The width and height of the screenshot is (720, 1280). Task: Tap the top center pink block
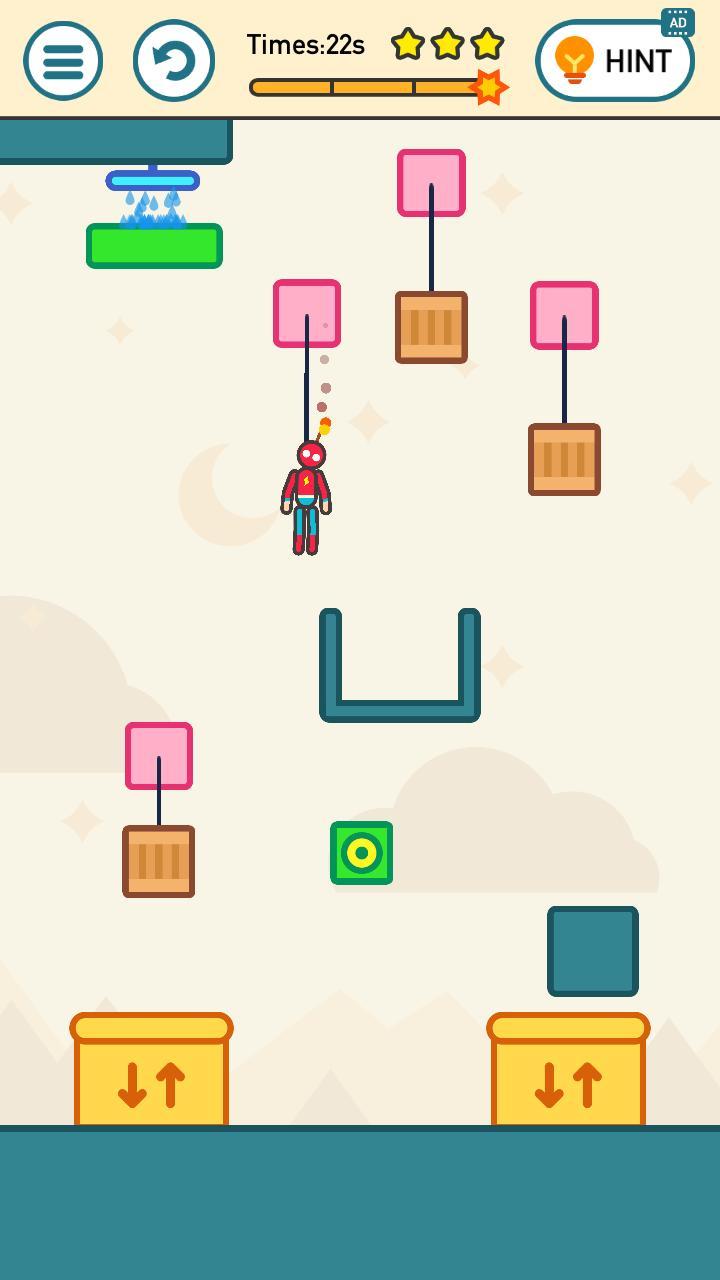pos(431,183)
